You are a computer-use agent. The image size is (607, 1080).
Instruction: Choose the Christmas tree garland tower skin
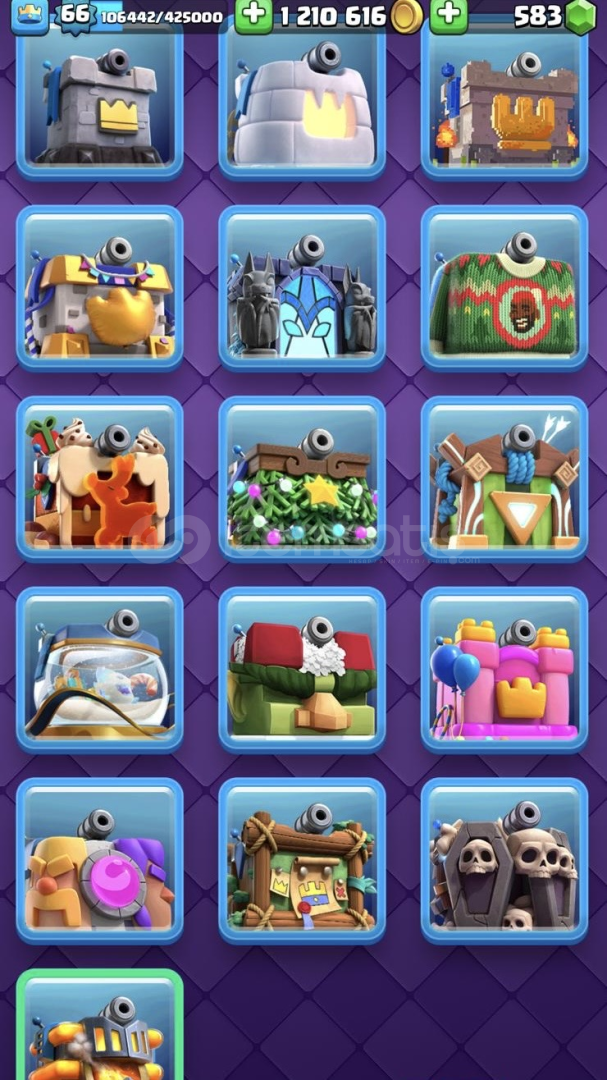302,480
